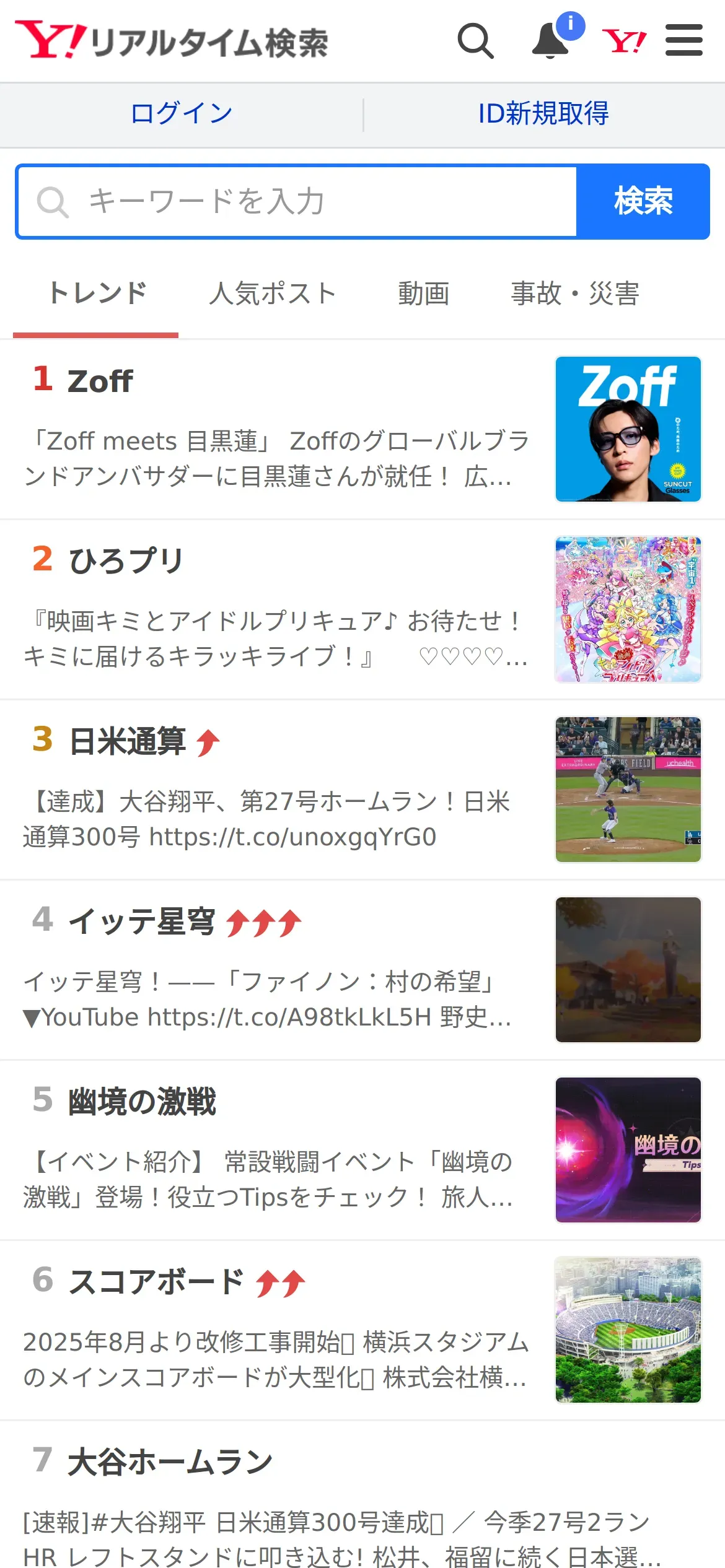Tap the blue 検索 button

pos(643,202)
